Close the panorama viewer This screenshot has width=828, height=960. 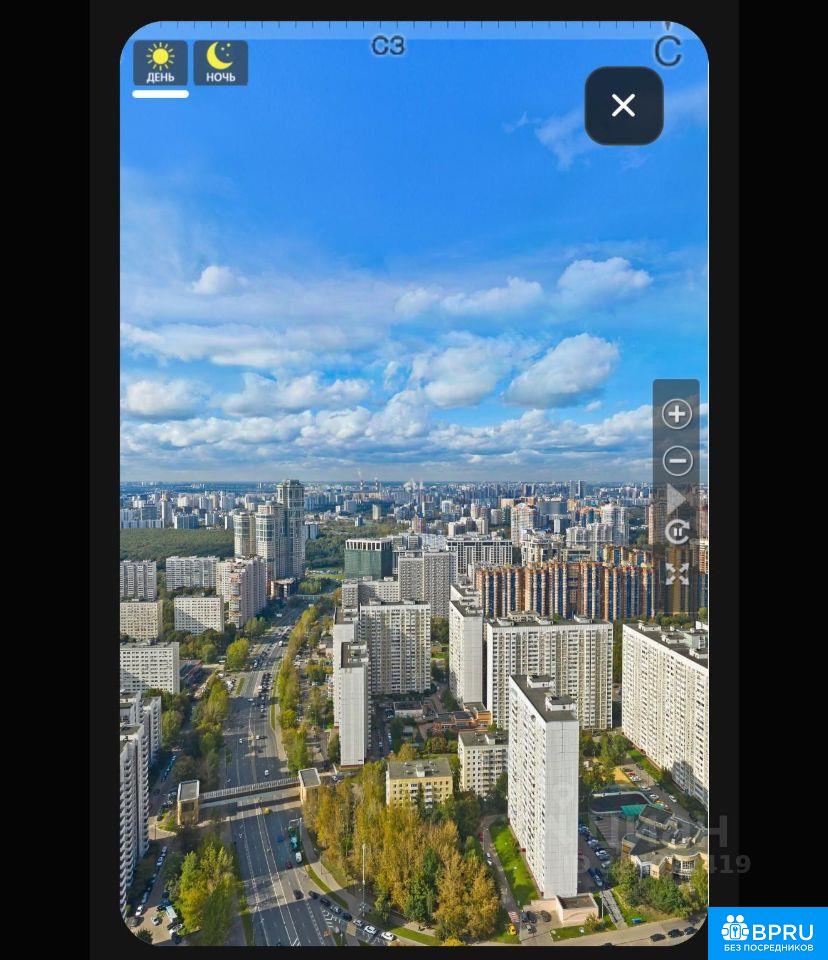point(623,106)
